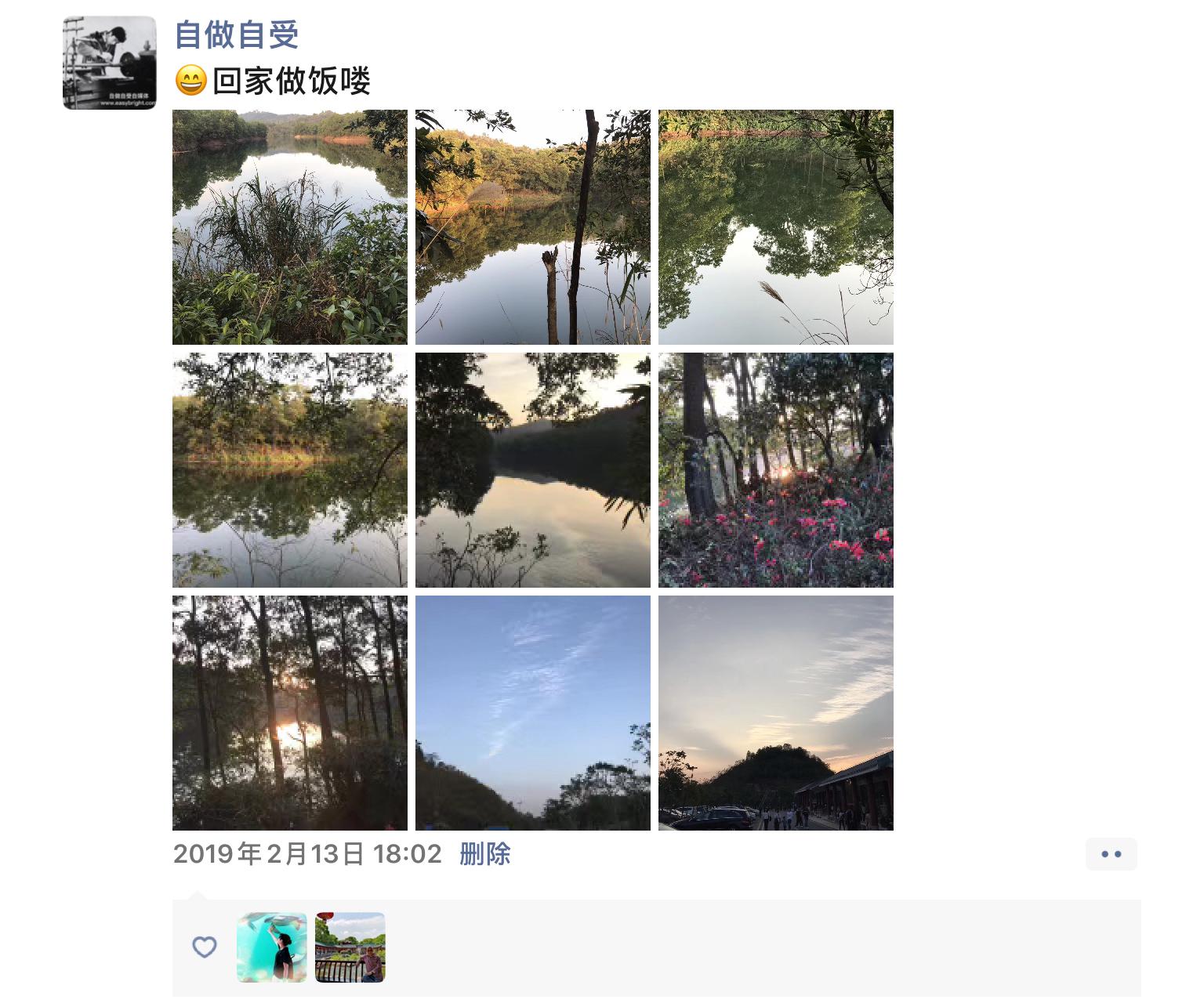Open the 自做自受 username link

[236, 34]
